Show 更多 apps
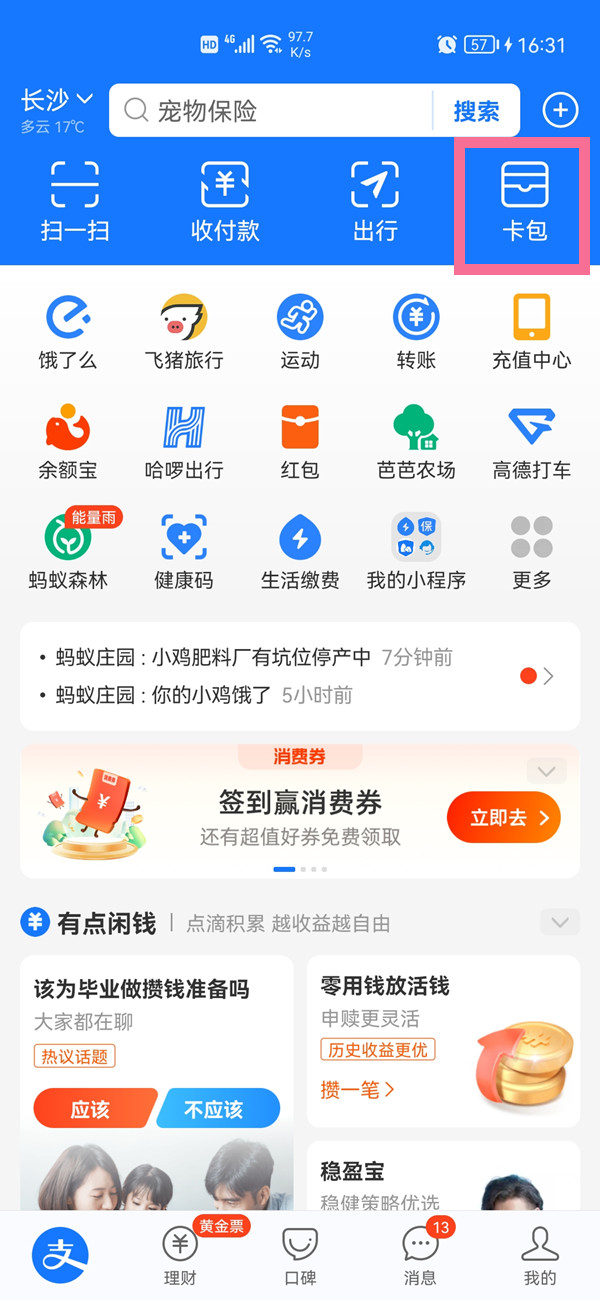 click(x=531, y=552)
